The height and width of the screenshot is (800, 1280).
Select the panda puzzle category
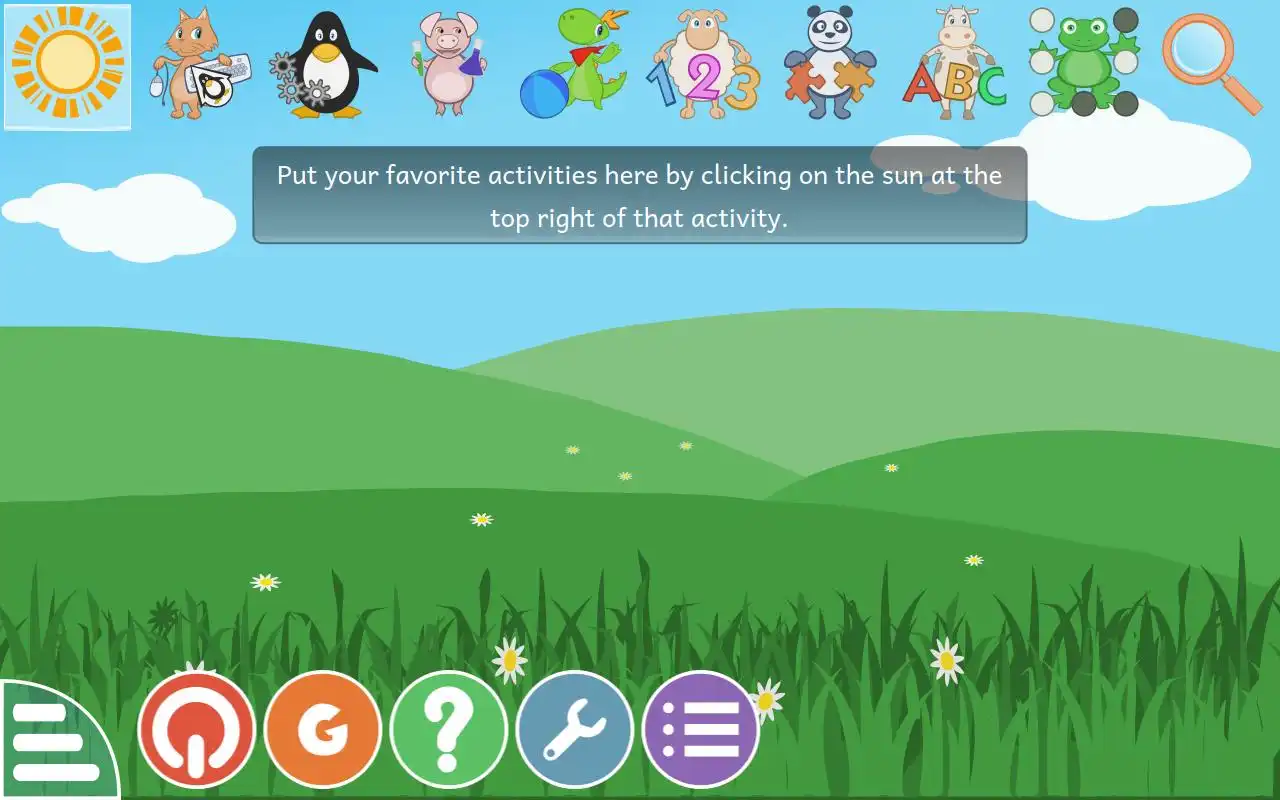(829, 66)
